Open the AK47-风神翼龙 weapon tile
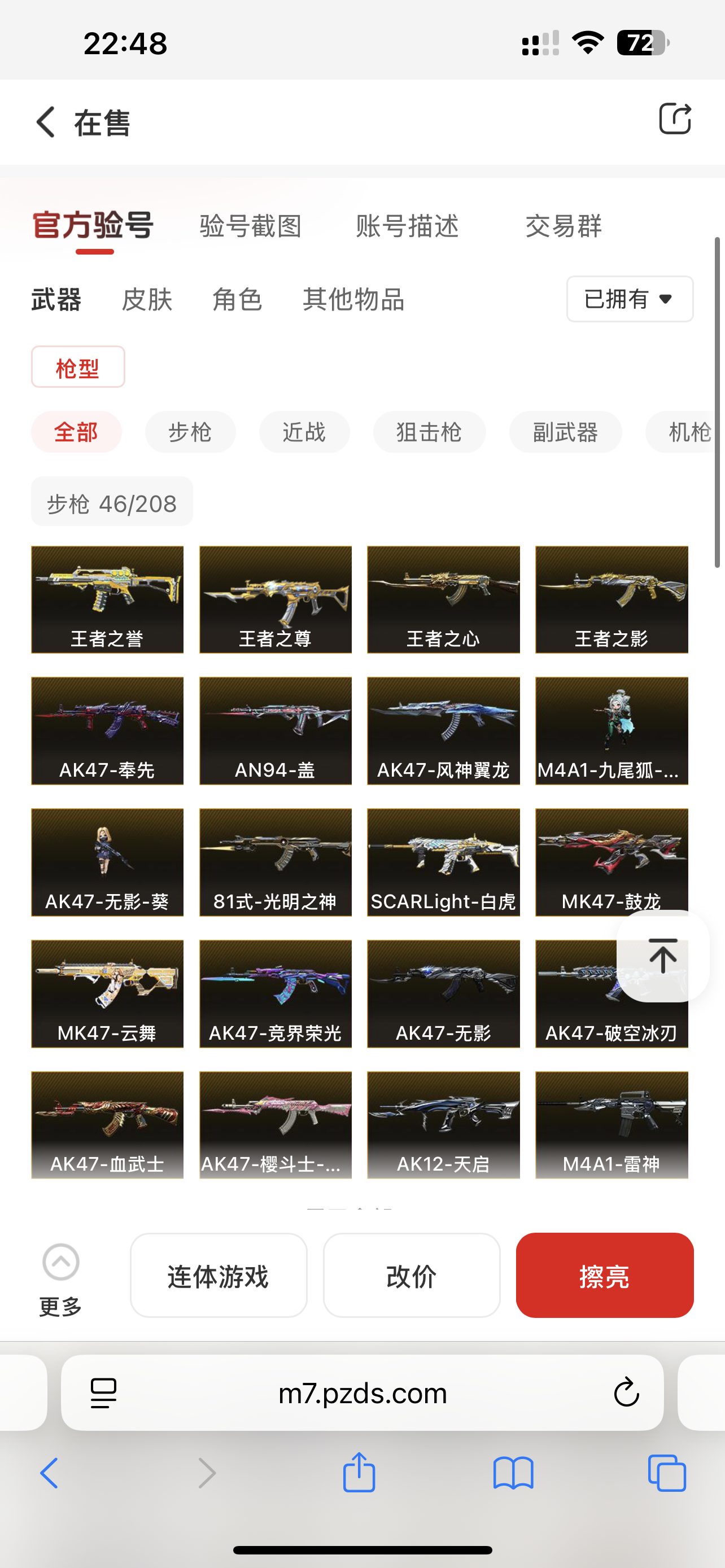The height and width of the screenshot is (1568, 725). click(443, 730)
